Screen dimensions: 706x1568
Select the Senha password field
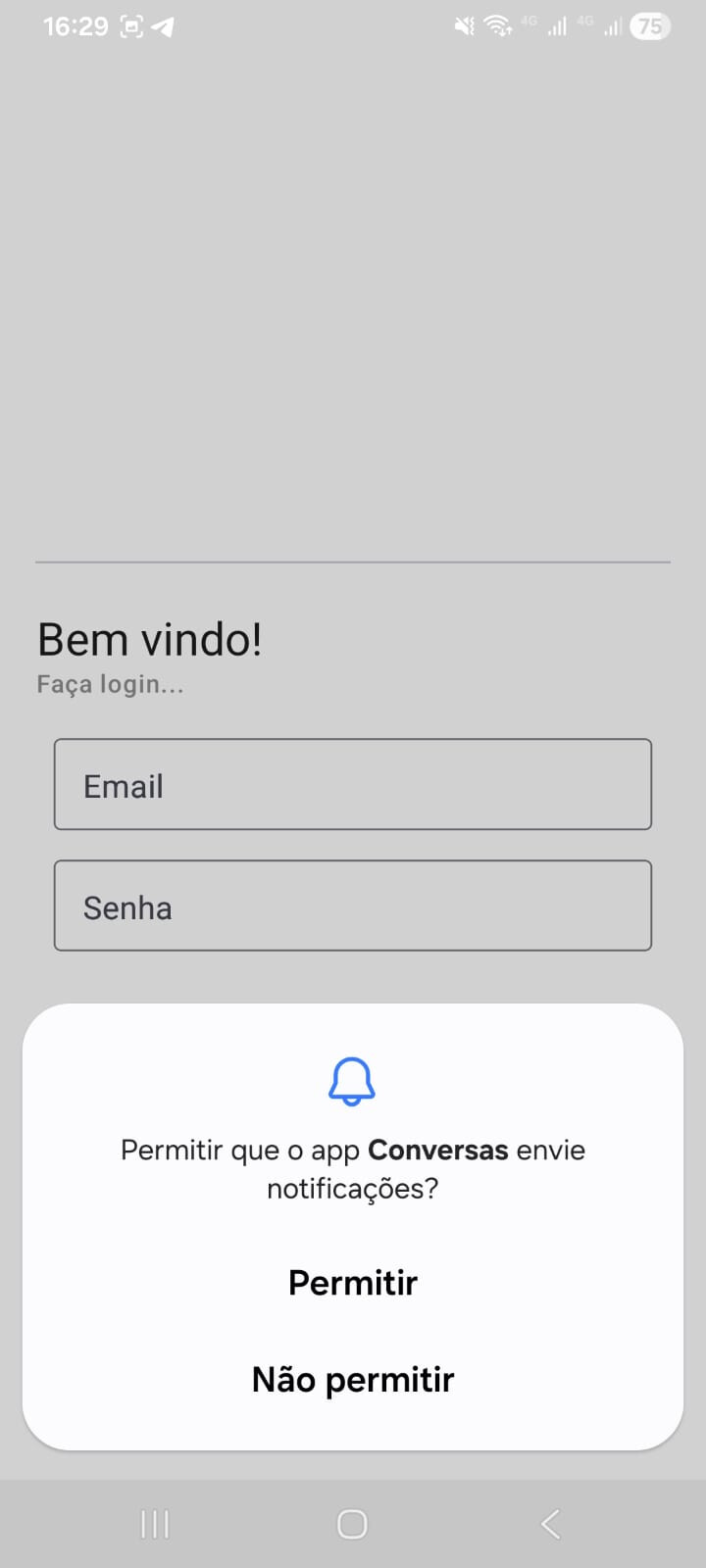tap(353, 906)
